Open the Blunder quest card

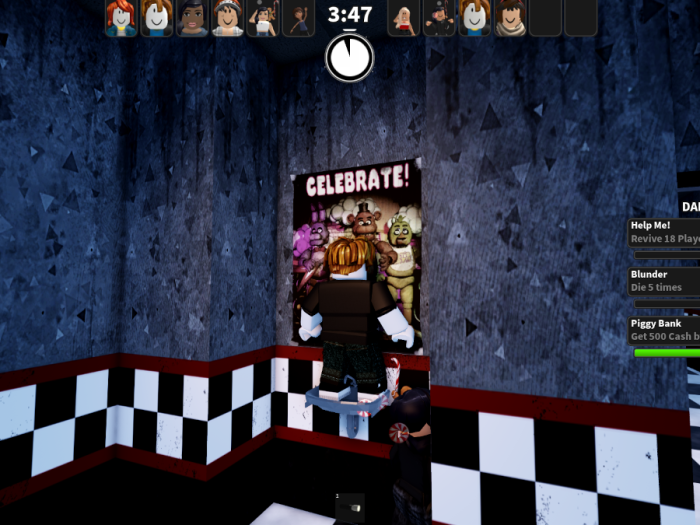tap(664, 281)
